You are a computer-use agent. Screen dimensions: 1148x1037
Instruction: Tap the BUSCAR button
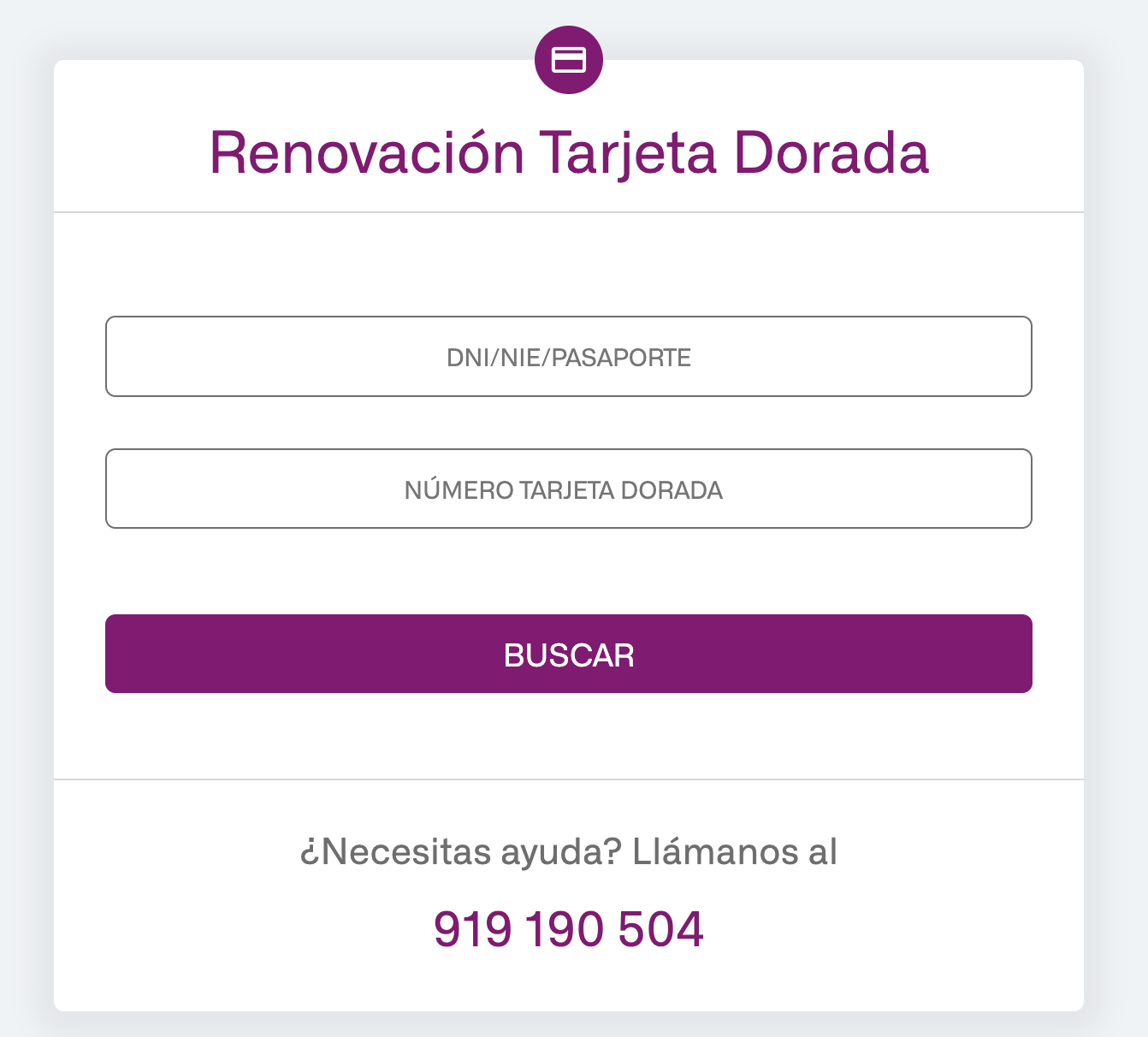point(568,655)
